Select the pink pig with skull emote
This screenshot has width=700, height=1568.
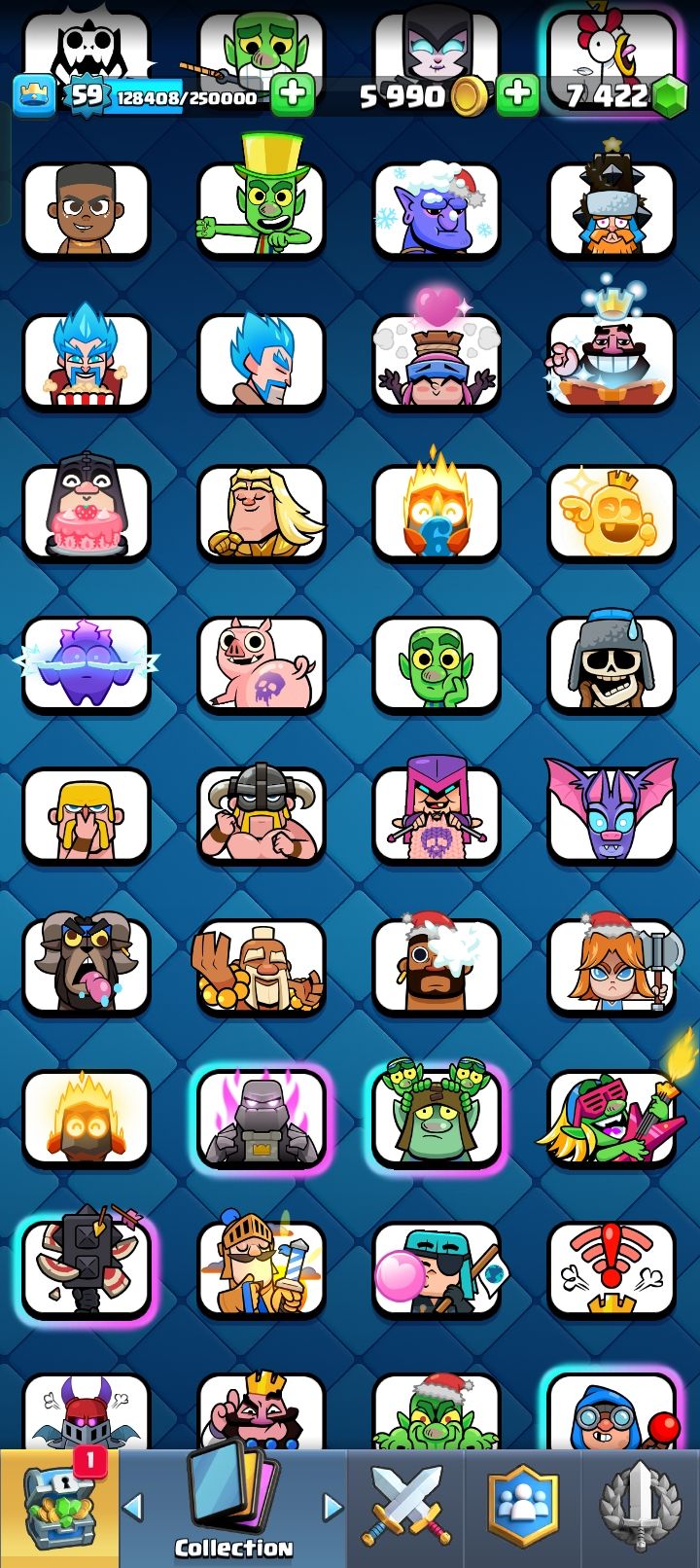261,664
